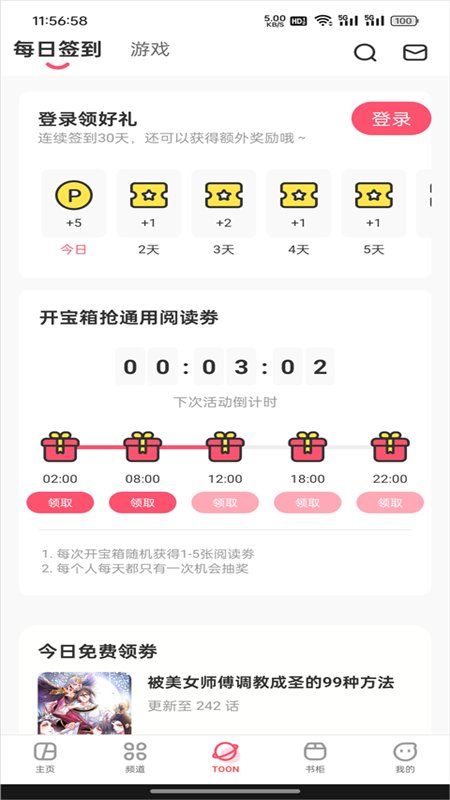Tap 领取 under the 18:00 box
The image size is (450, 800).
308,503
